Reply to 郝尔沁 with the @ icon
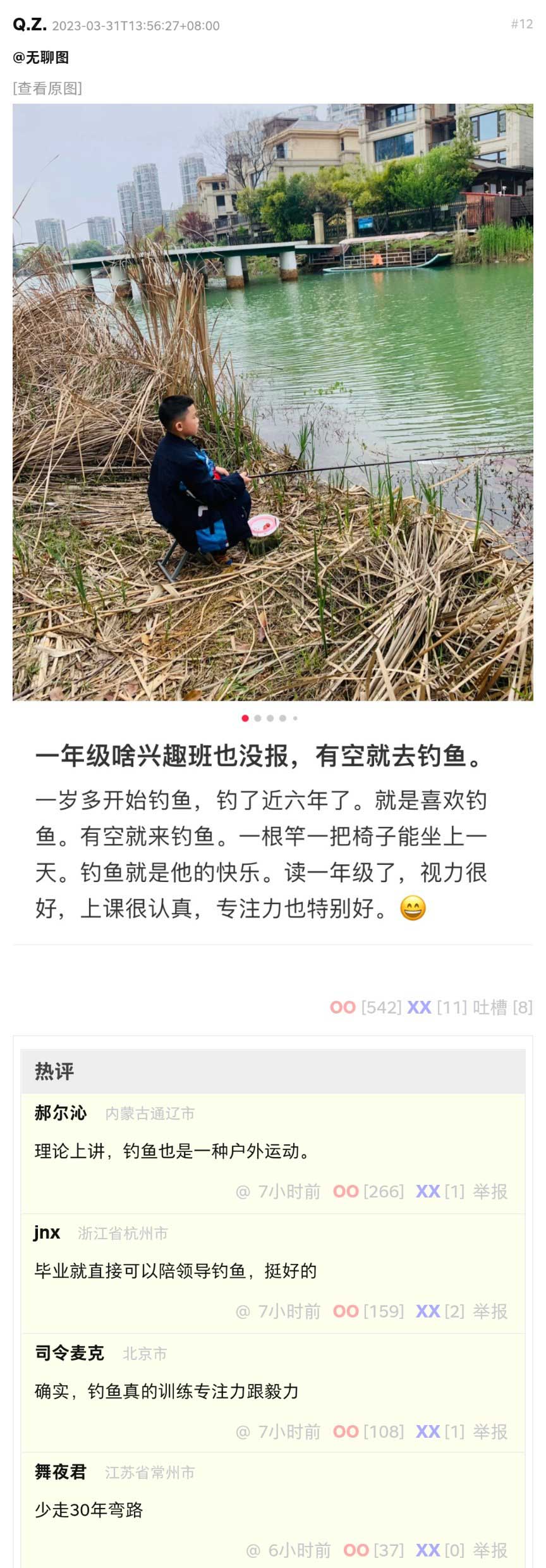Screen dimensions: 546x1568 pyautogui.click(x=243, y=1192)
